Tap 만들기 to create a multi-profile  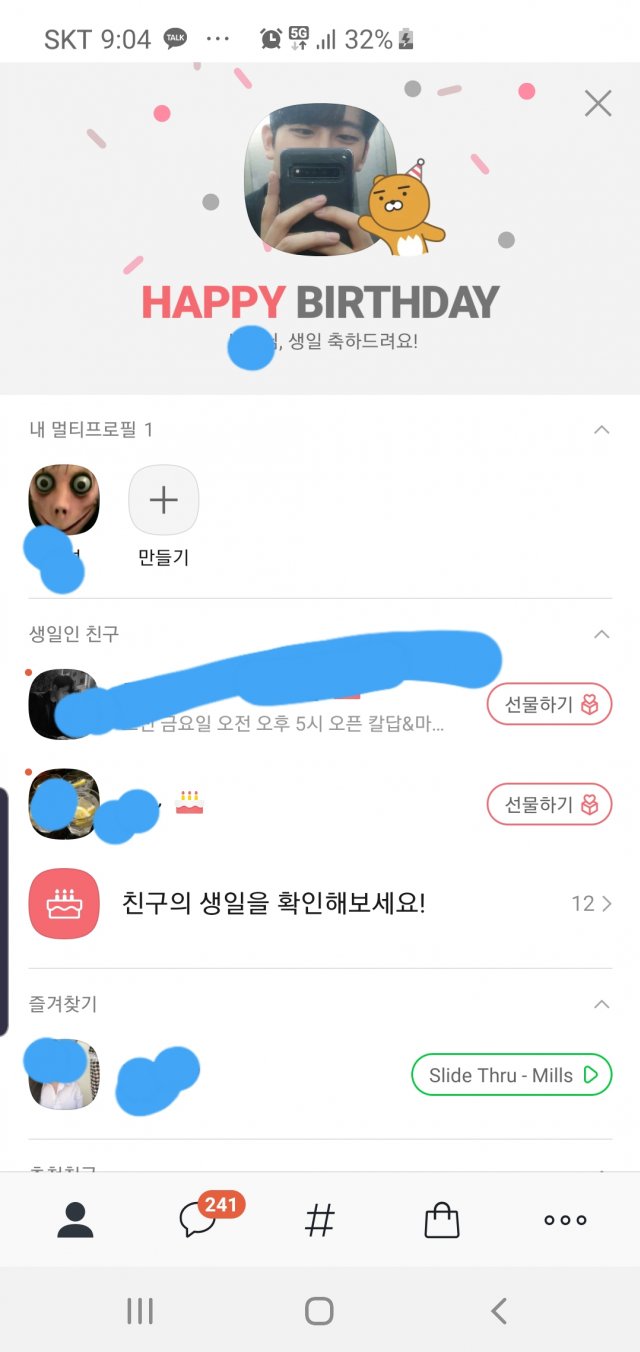164,501
